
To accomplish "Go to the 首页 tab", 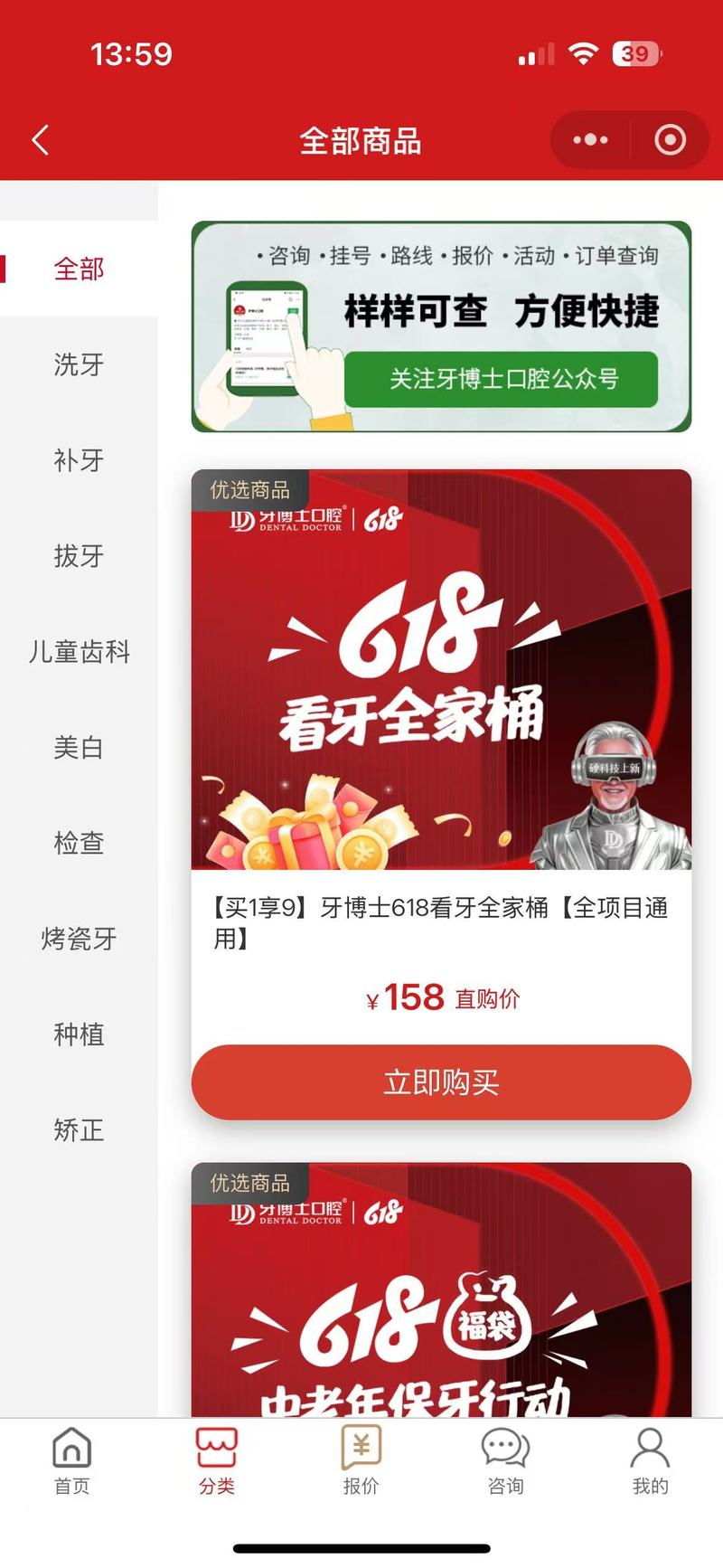I will 72,1460.
